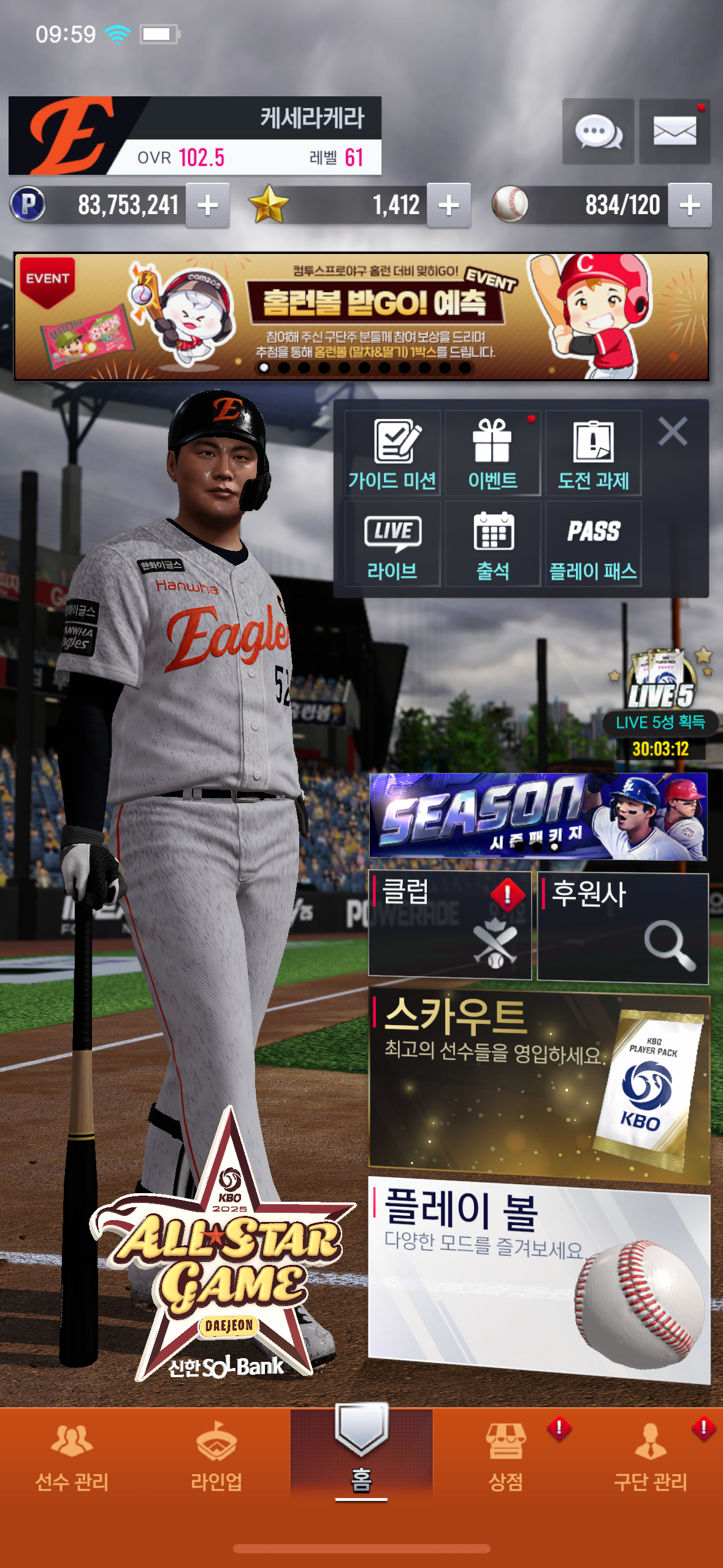Open 스카우트 to recruit players

pyautogui.click(x=538, y=1084)
